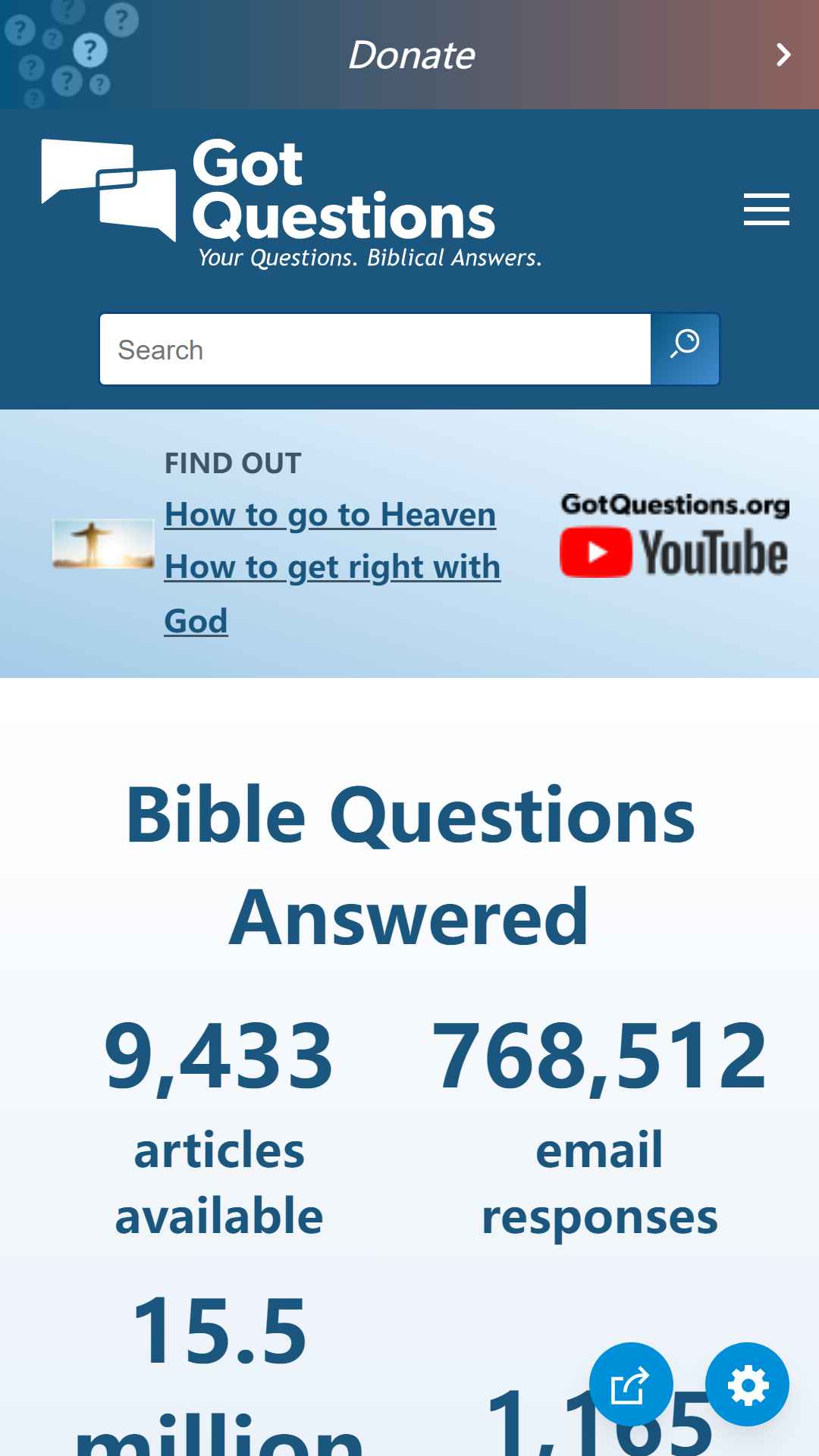Tap the Got Questions logo
The width and height of the screenshot is (819, 1456).
pos(292,202)
